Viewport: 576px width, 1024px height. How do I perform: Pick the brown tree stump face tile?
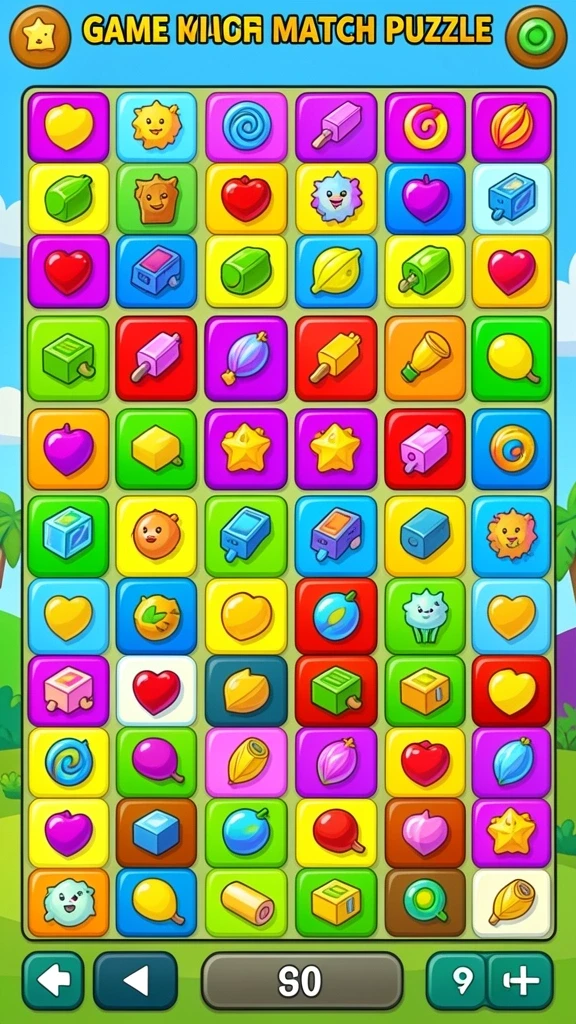click(157, 198)
